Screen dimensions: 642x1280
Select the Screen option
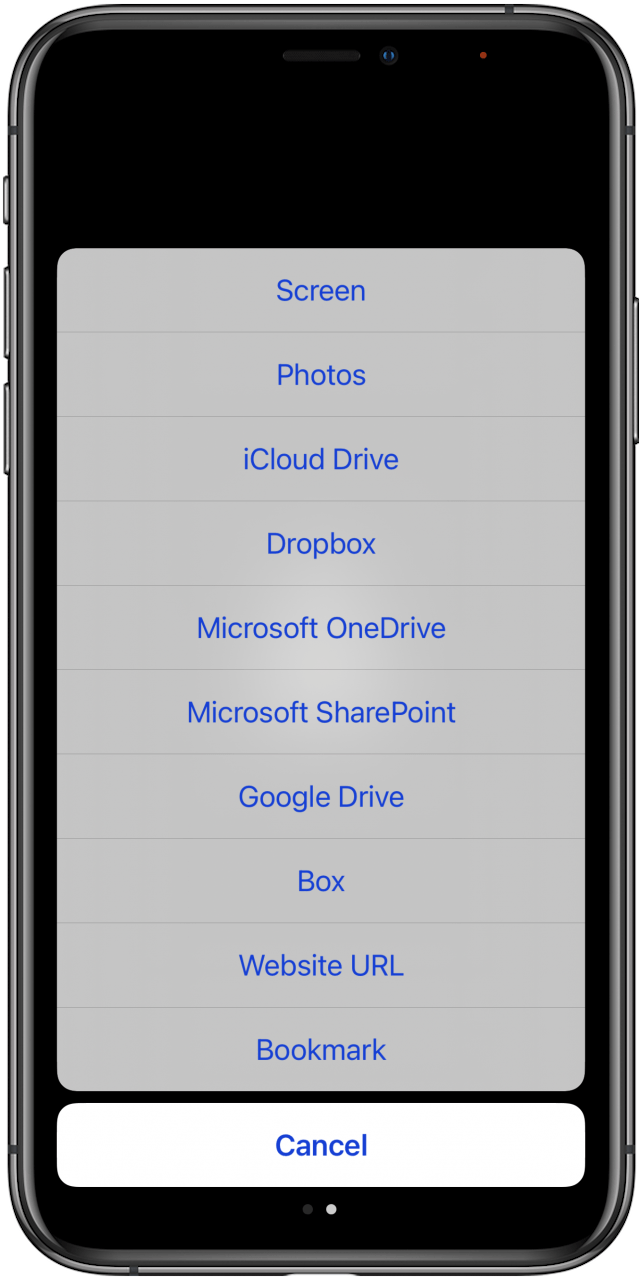(321, 291)
